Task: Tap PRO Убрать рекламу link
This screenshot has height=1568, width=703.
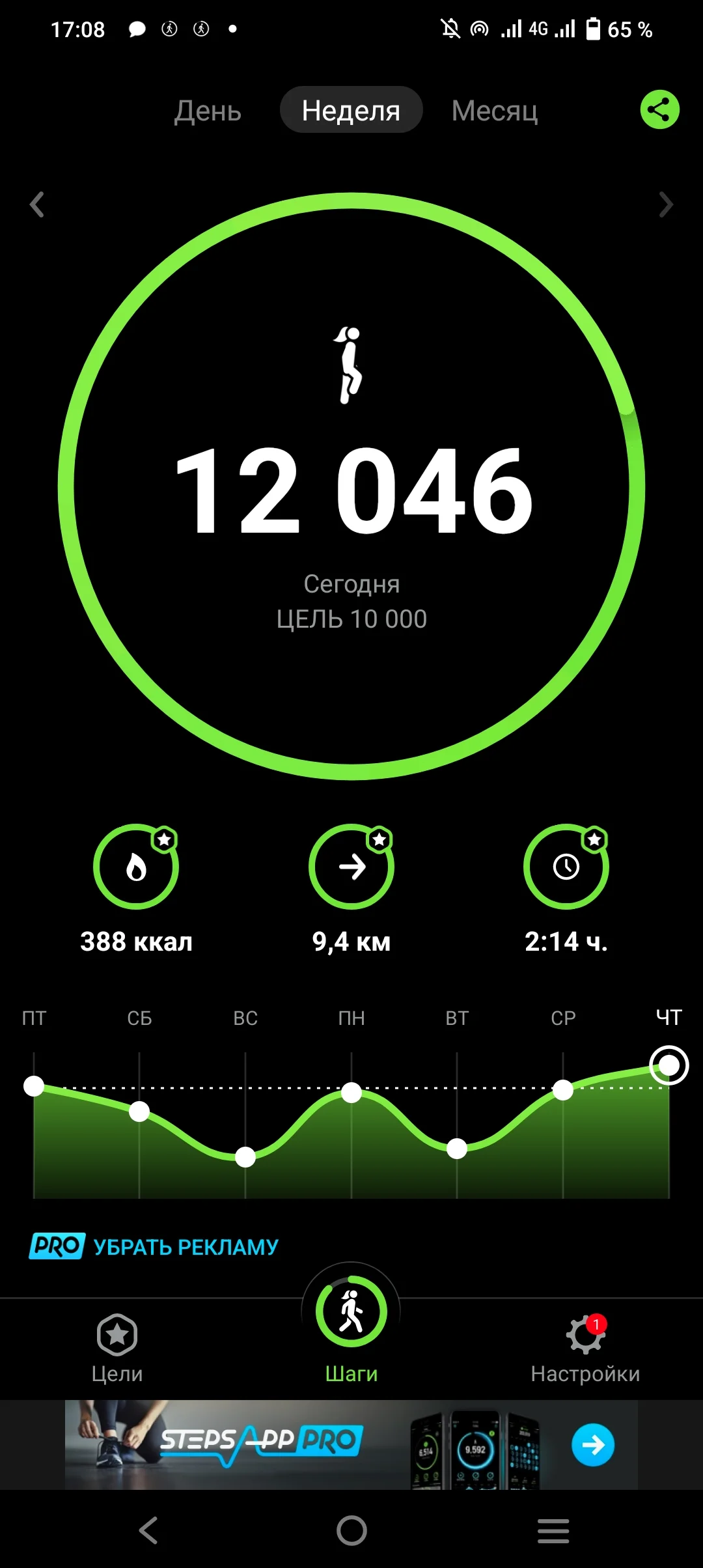Action: tap(154, 1246)
